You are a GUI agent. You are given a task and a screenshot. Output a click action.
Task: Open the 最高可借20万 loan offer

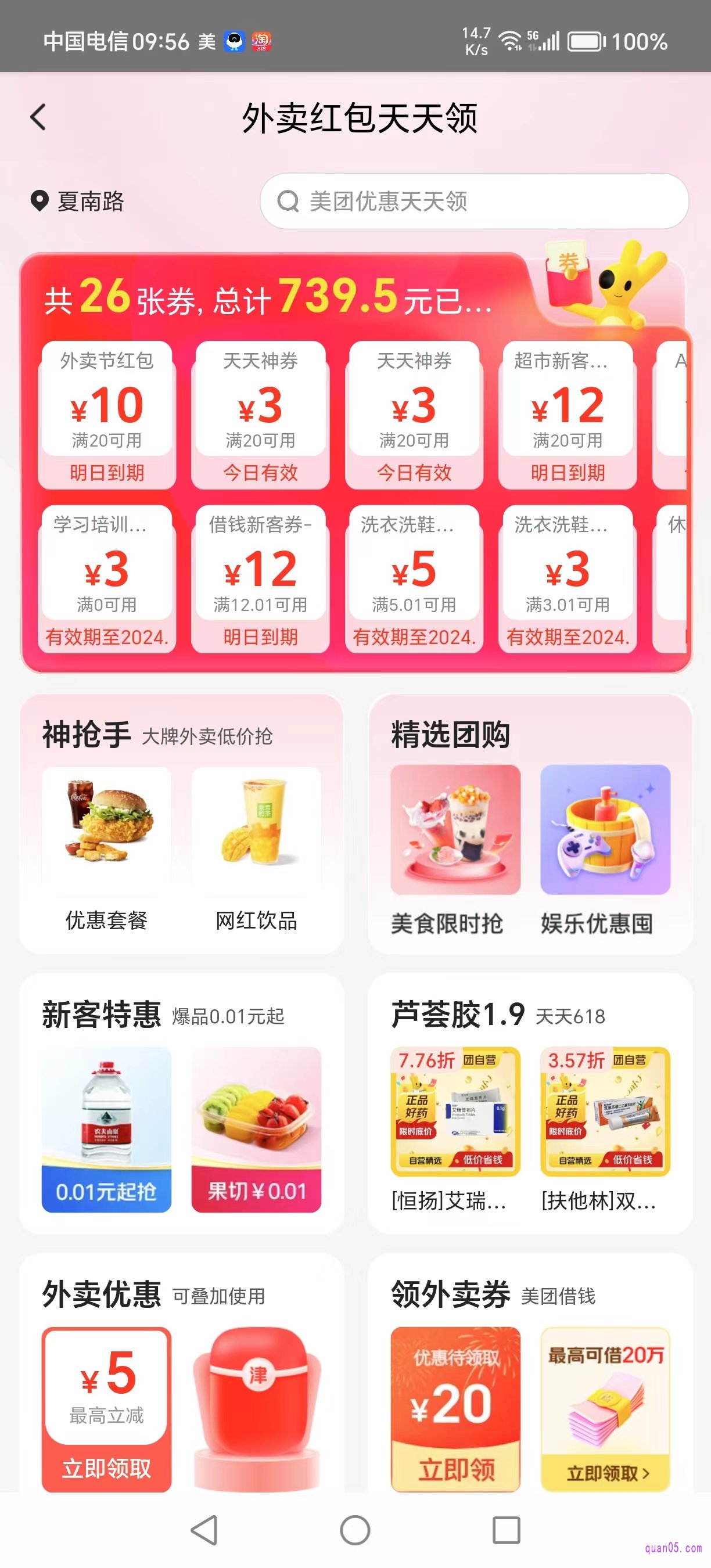tap(605, 1409)
